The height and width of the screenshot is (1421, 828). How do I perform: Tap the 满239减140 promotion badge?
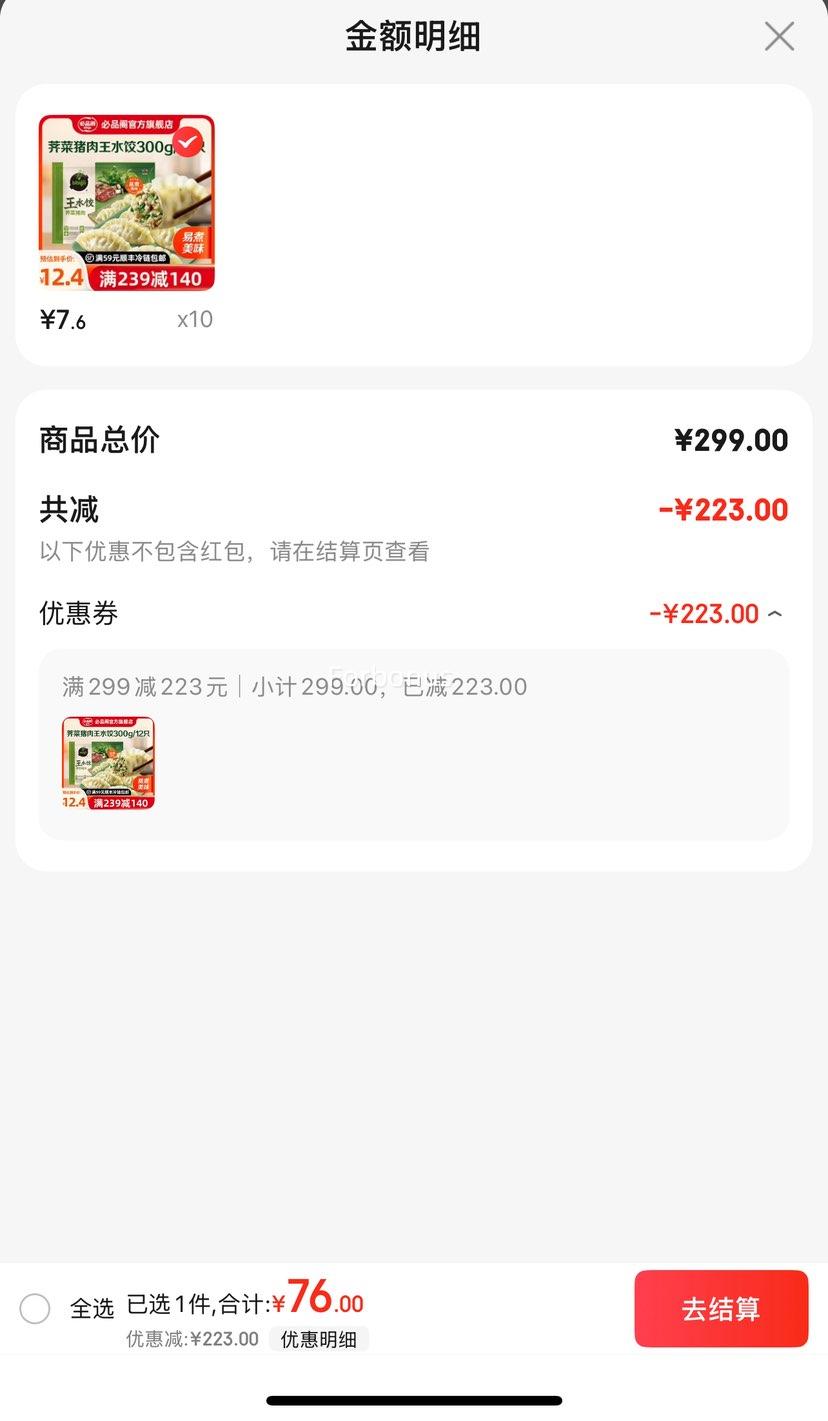tap(149, 279)
